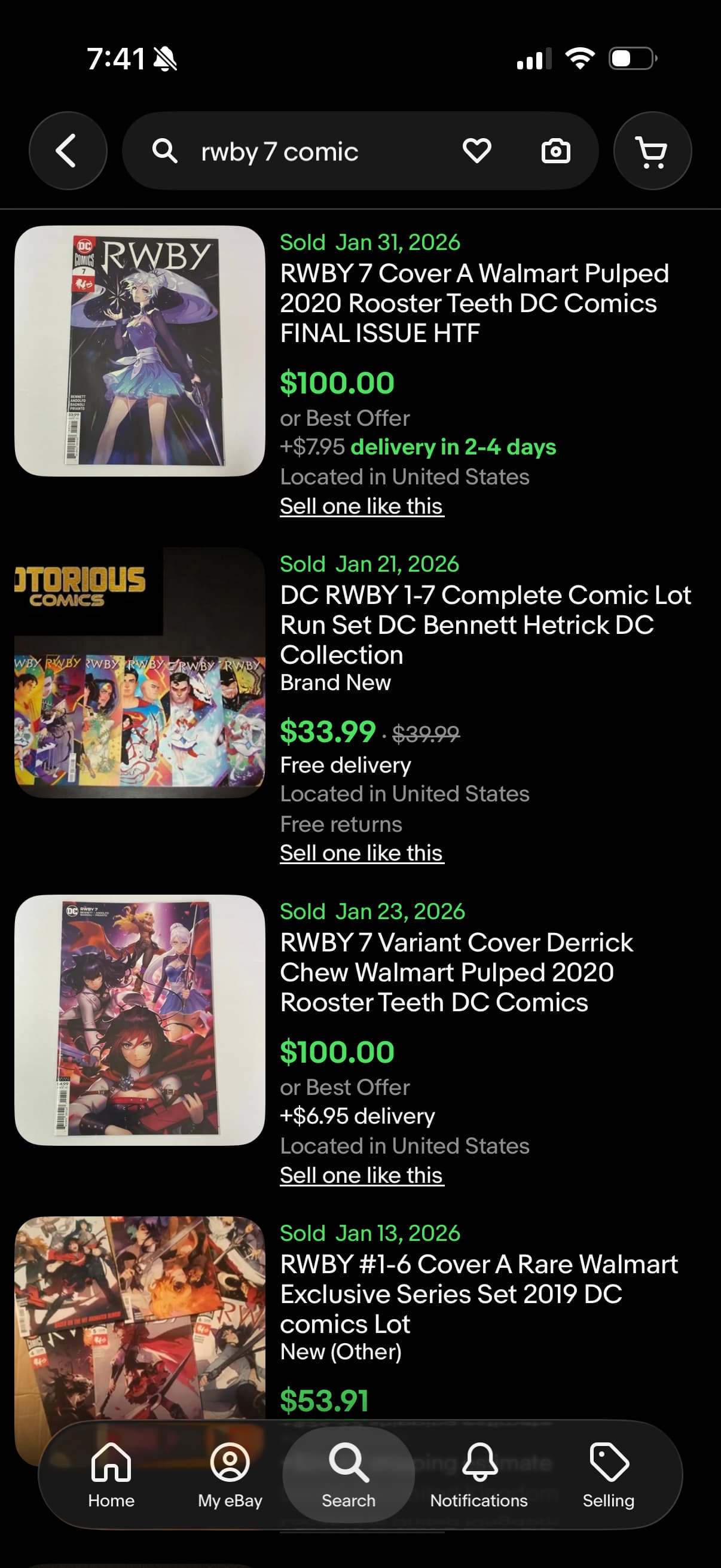Select the Search tab
This screenshot has height=1568, width=721.
(348, 1474)
